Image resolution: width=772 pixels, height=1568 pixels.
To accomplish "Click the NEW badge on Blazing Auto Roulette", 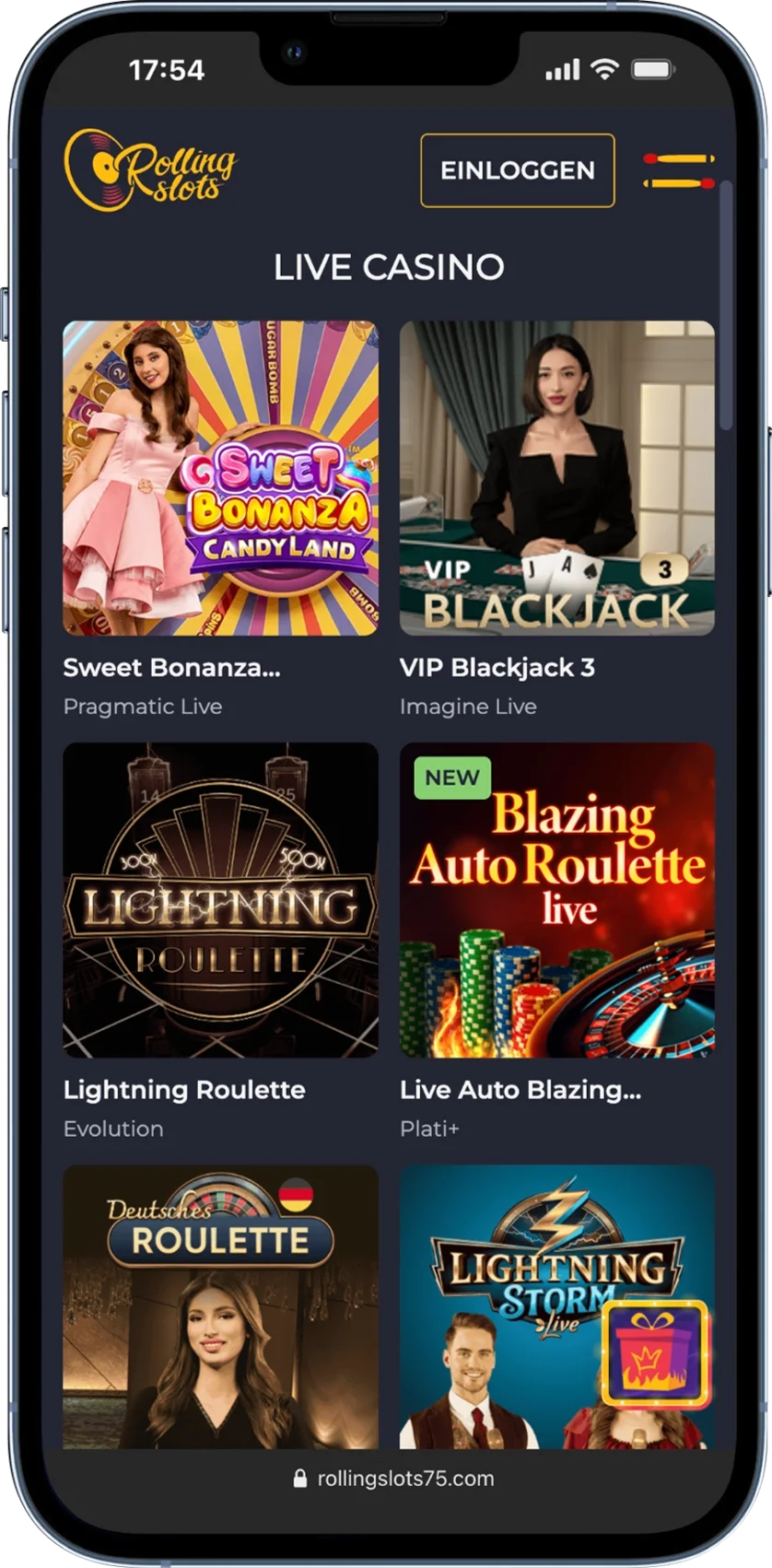I will [x=450, y=778].
